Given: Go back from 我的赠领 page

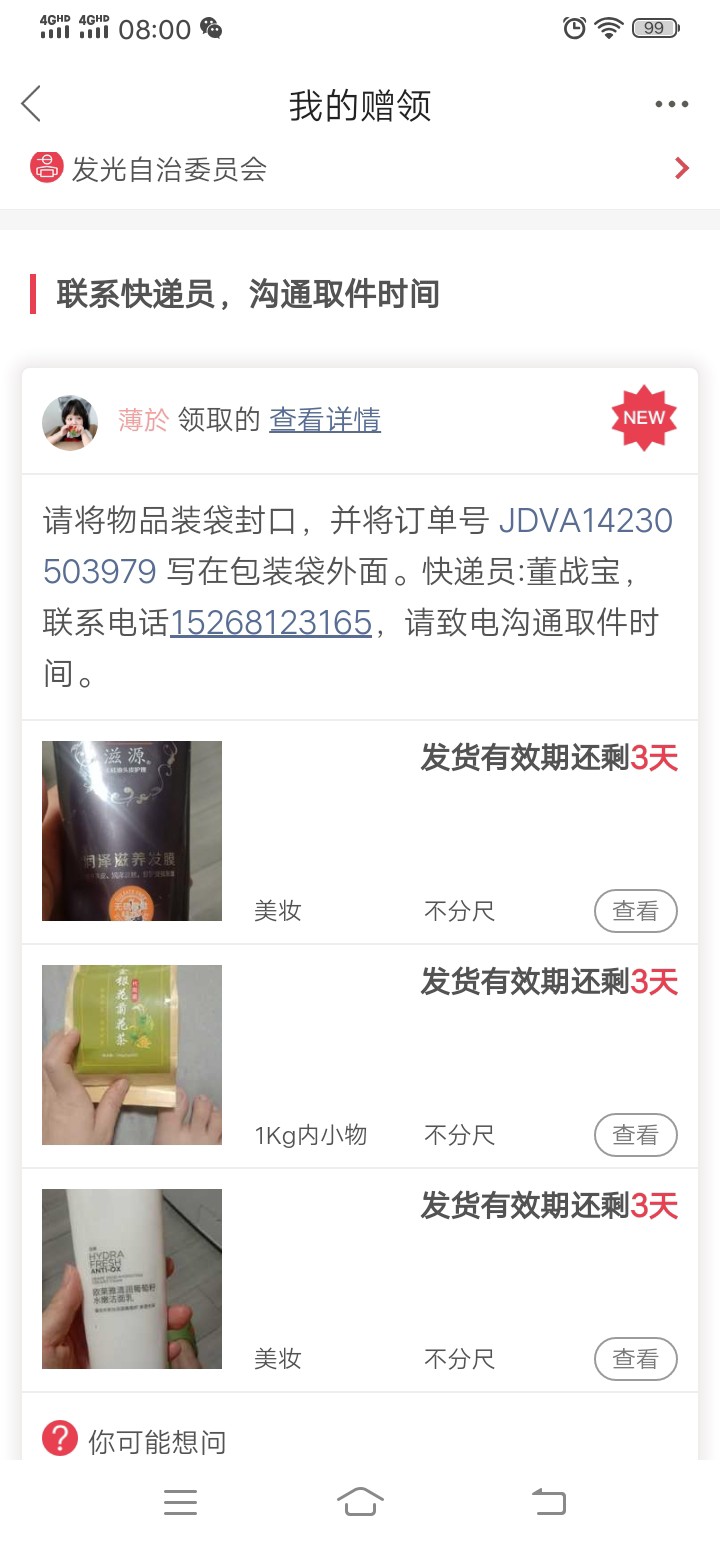Looking at the screenshot, I should point(32,104).
